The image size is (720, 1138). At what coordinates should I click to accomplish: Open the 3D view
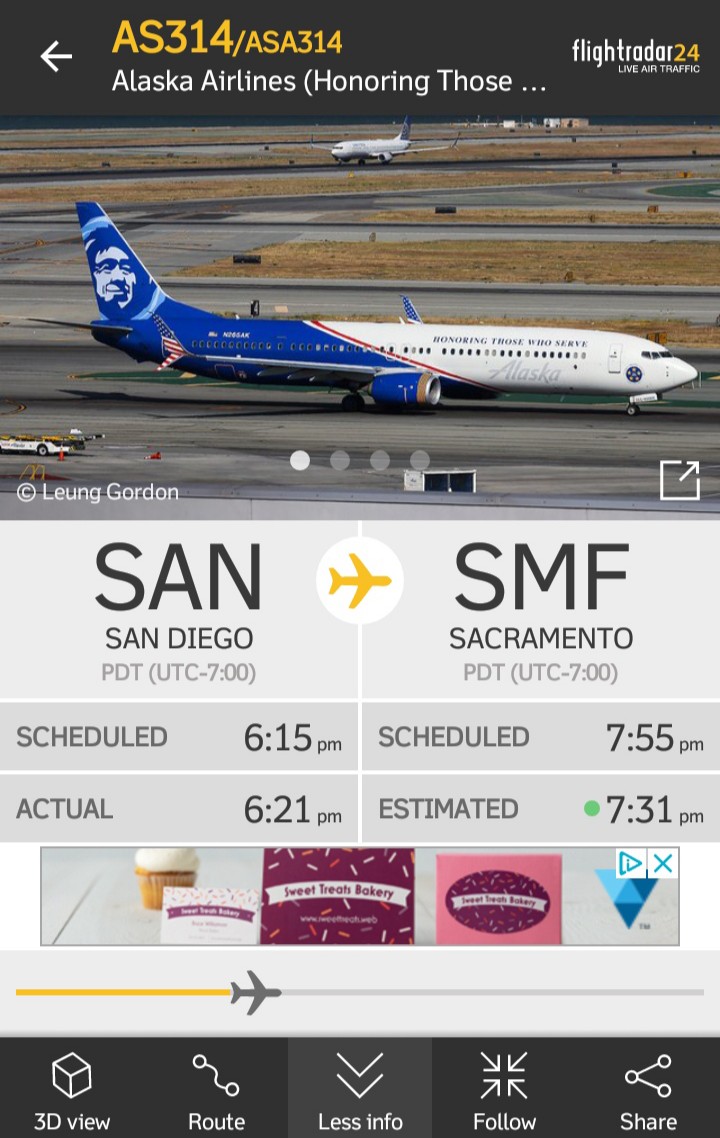point(72,1090)
